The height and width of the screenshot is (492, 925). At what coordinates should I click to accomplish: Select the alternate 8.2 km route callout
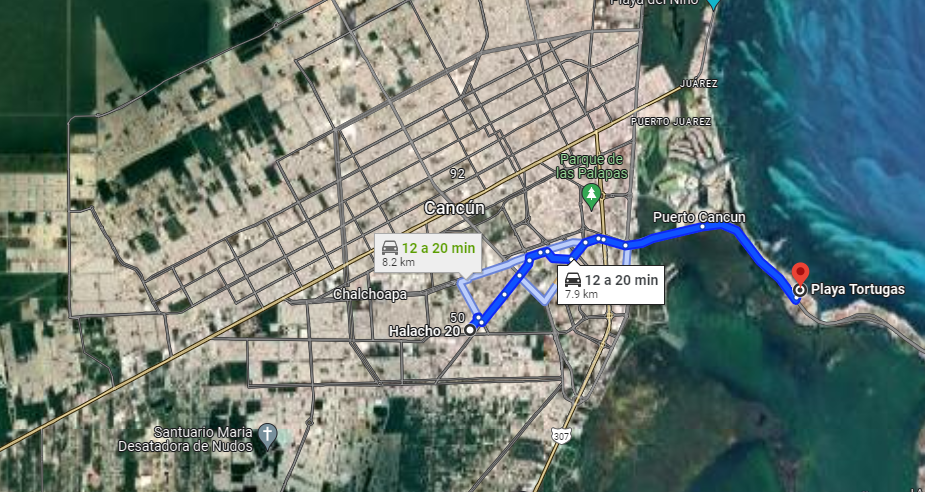428,254
